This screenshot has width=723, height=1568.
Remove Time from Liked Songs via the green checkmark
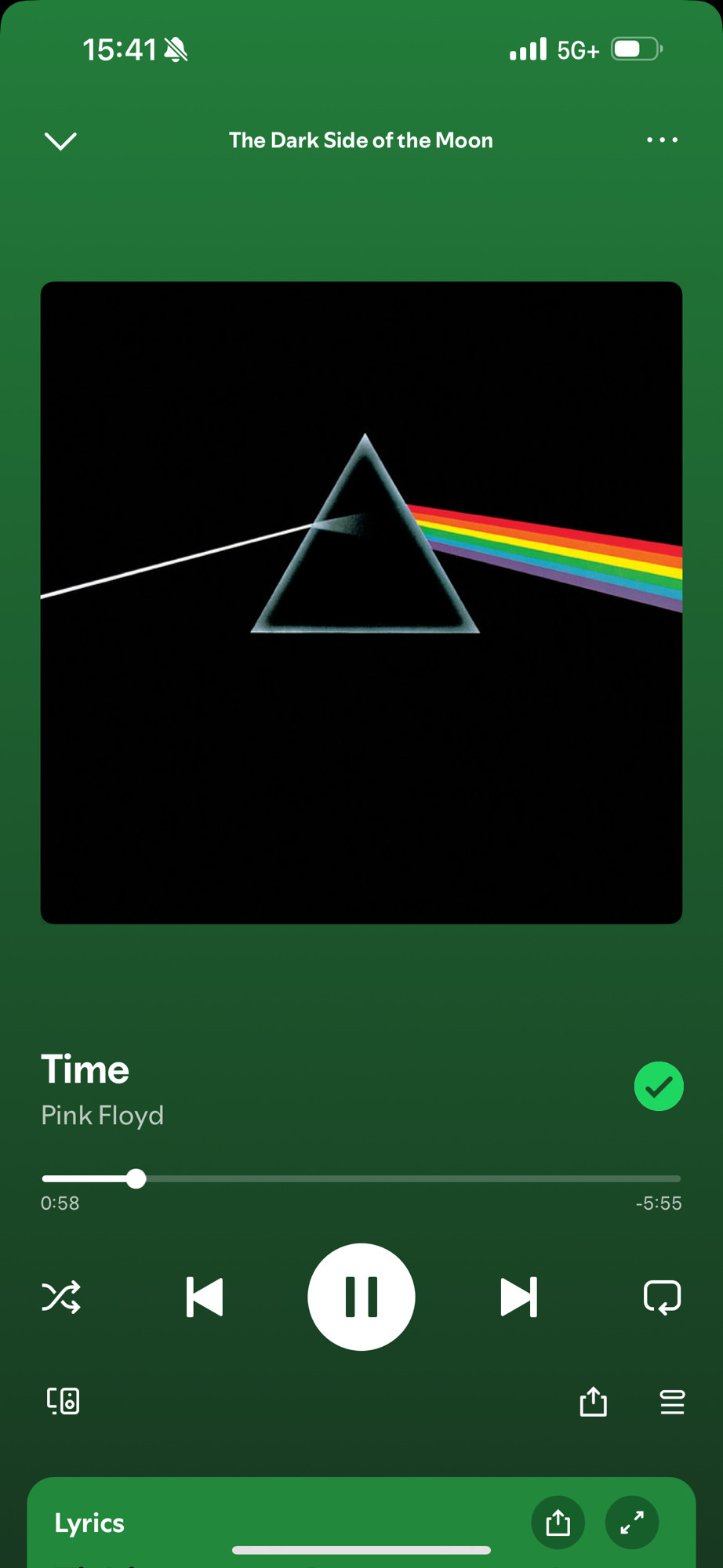tap(659, 1087)
